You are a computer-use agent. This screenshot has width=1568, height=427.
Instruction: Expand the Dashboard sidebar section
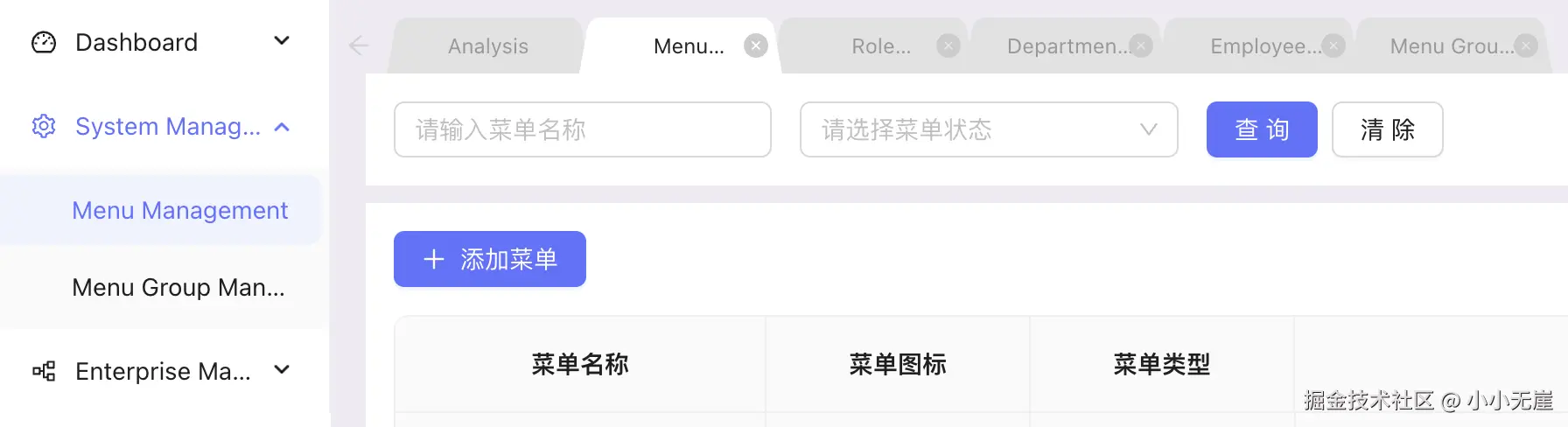(282, 42)
